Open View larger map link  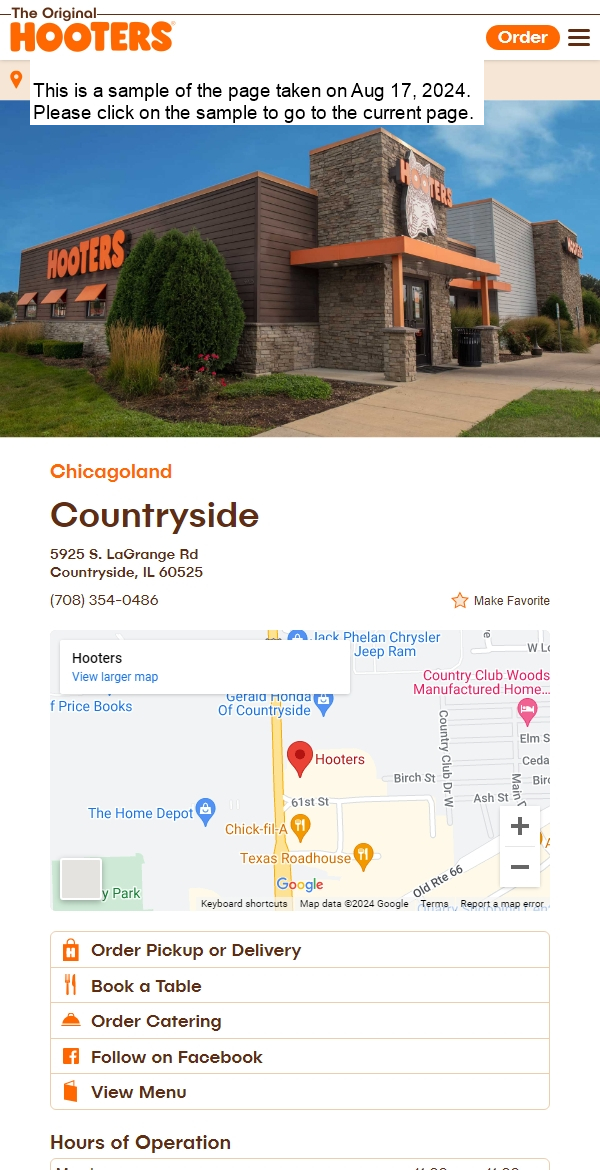pyautogui.click(x=115, y=677)
